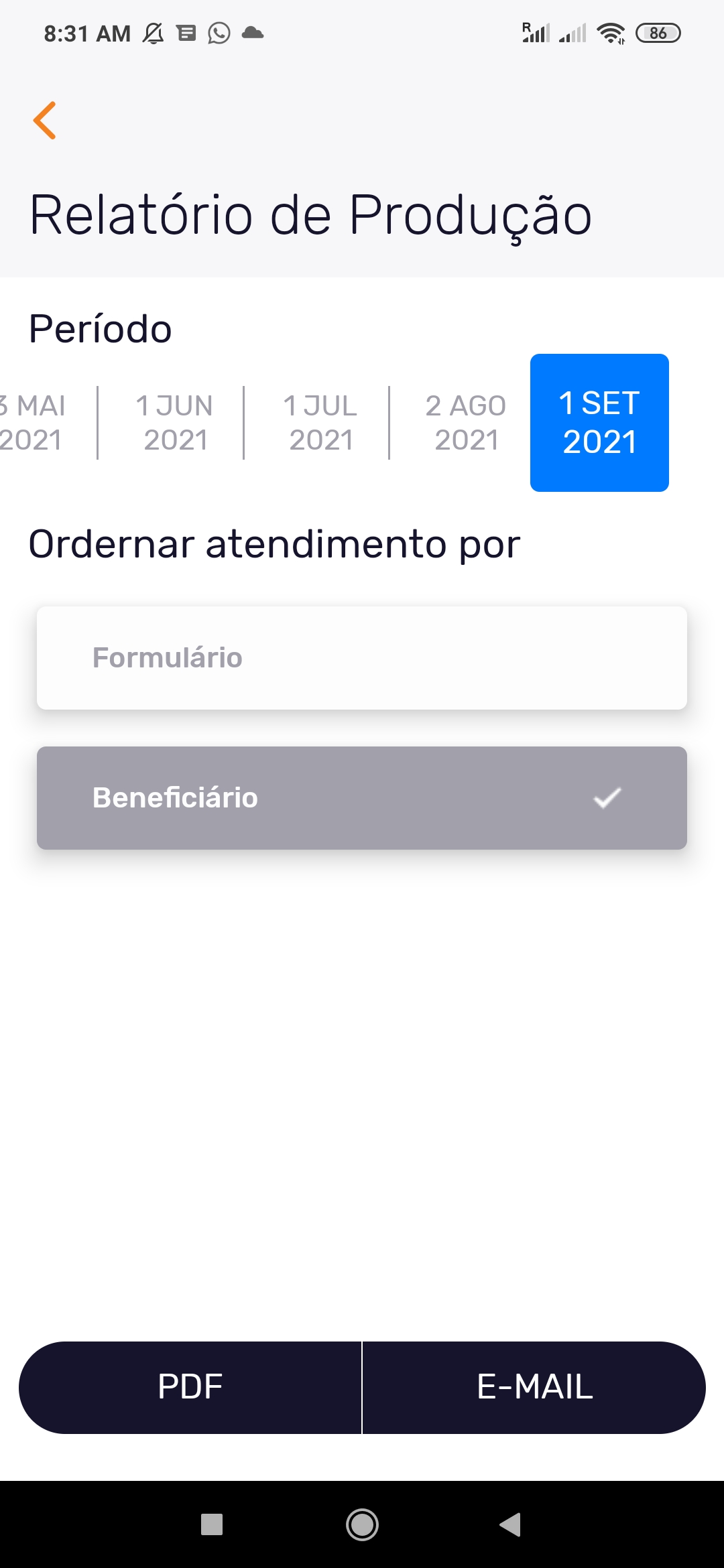Viewport: 724px width, 1568px height.
Task: Select the 1 JUN 2021 period
Action: pyautogui.click(x=174, y=423)
